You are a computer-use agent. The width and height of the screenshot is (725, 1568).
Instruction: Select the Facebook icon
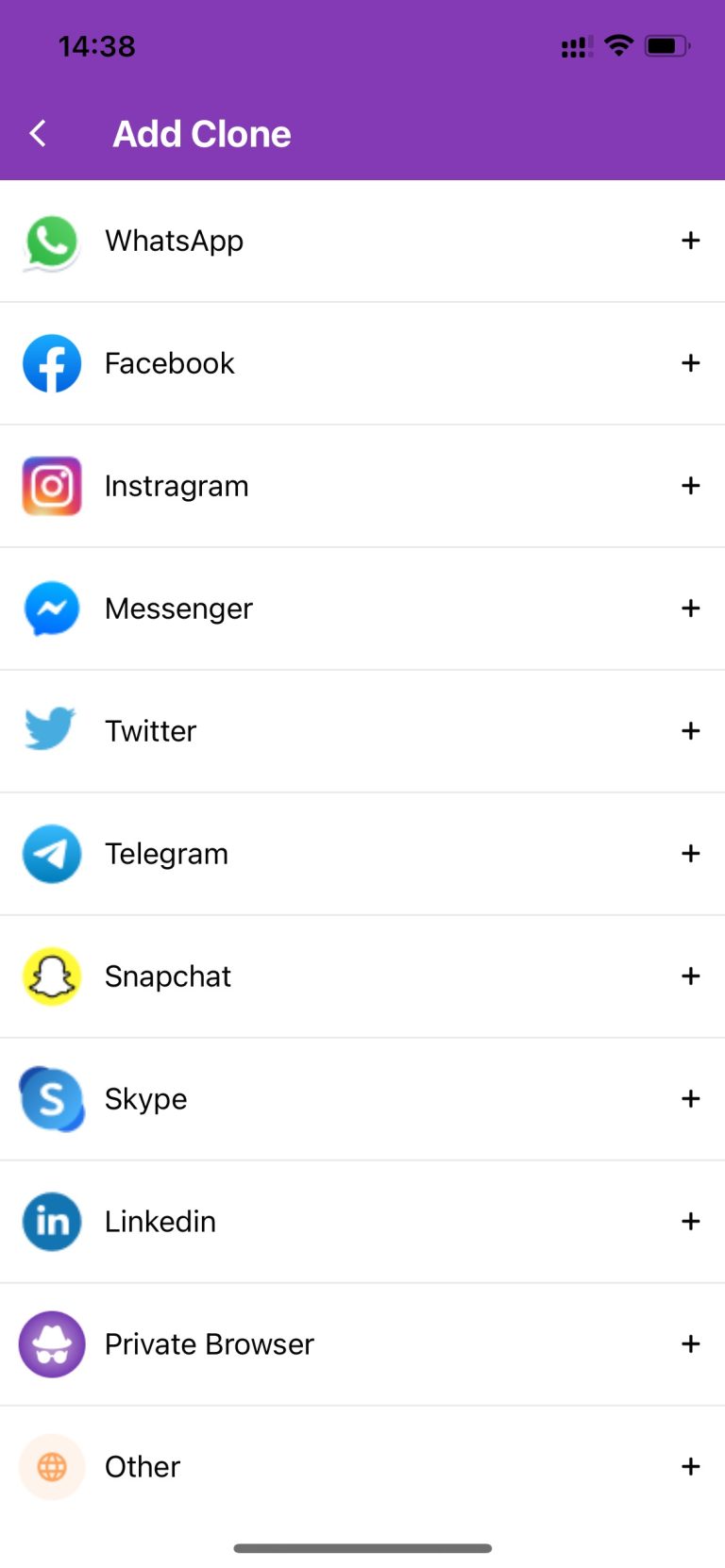[51, 363]
